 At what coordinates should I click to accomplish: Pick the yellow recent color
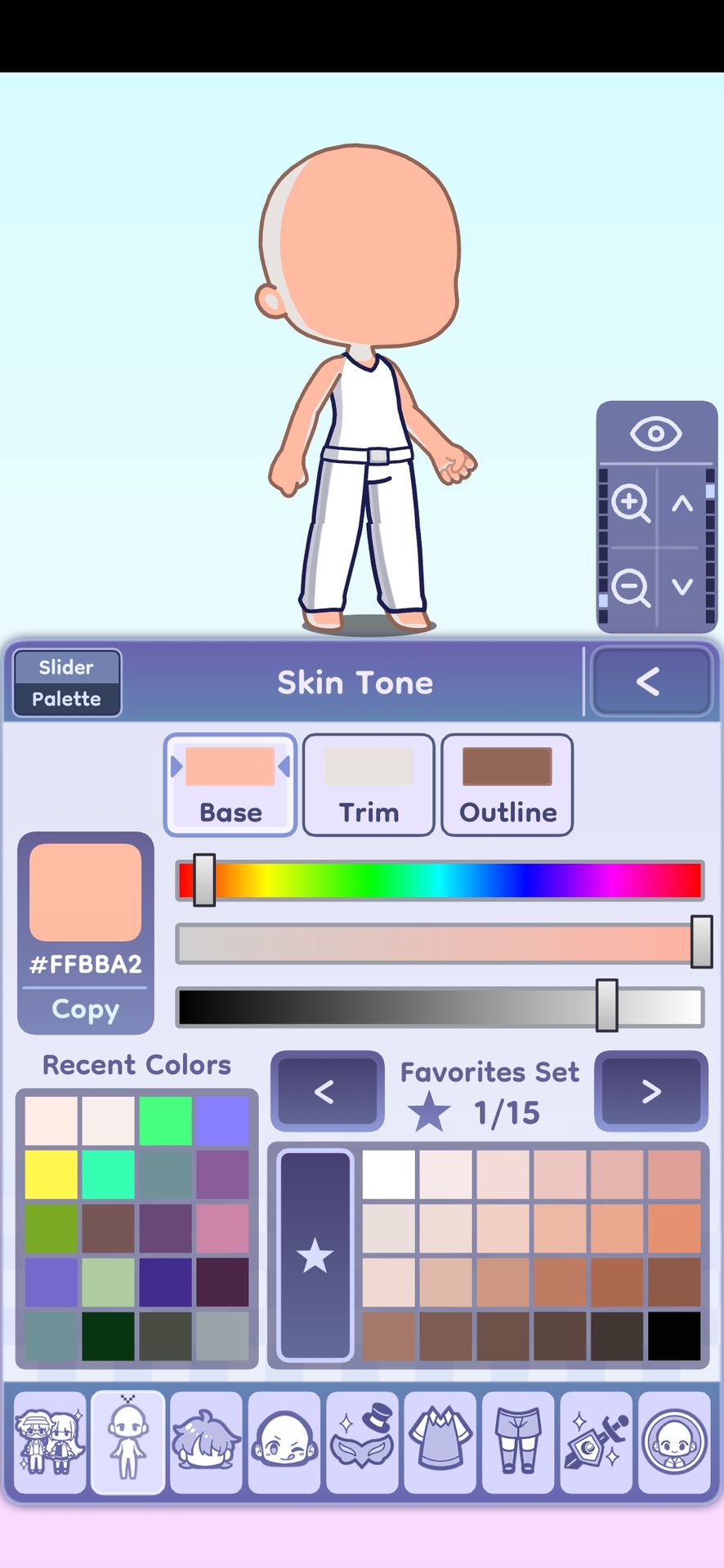click(x=51, y=1174)
